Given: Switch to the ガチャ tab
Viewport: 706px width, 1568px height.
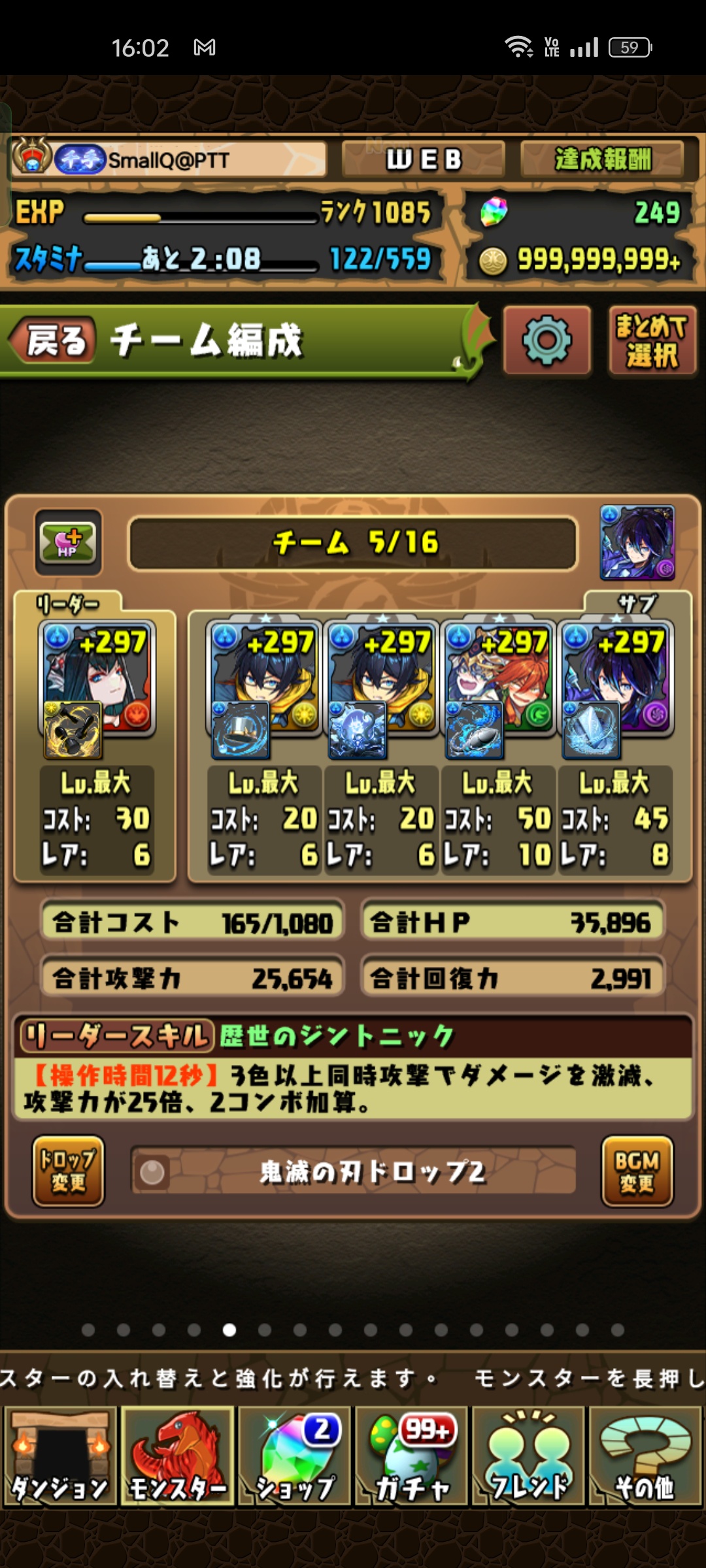Looking at the screenshot, I should pyautogui.click(x=411, y=1457).
